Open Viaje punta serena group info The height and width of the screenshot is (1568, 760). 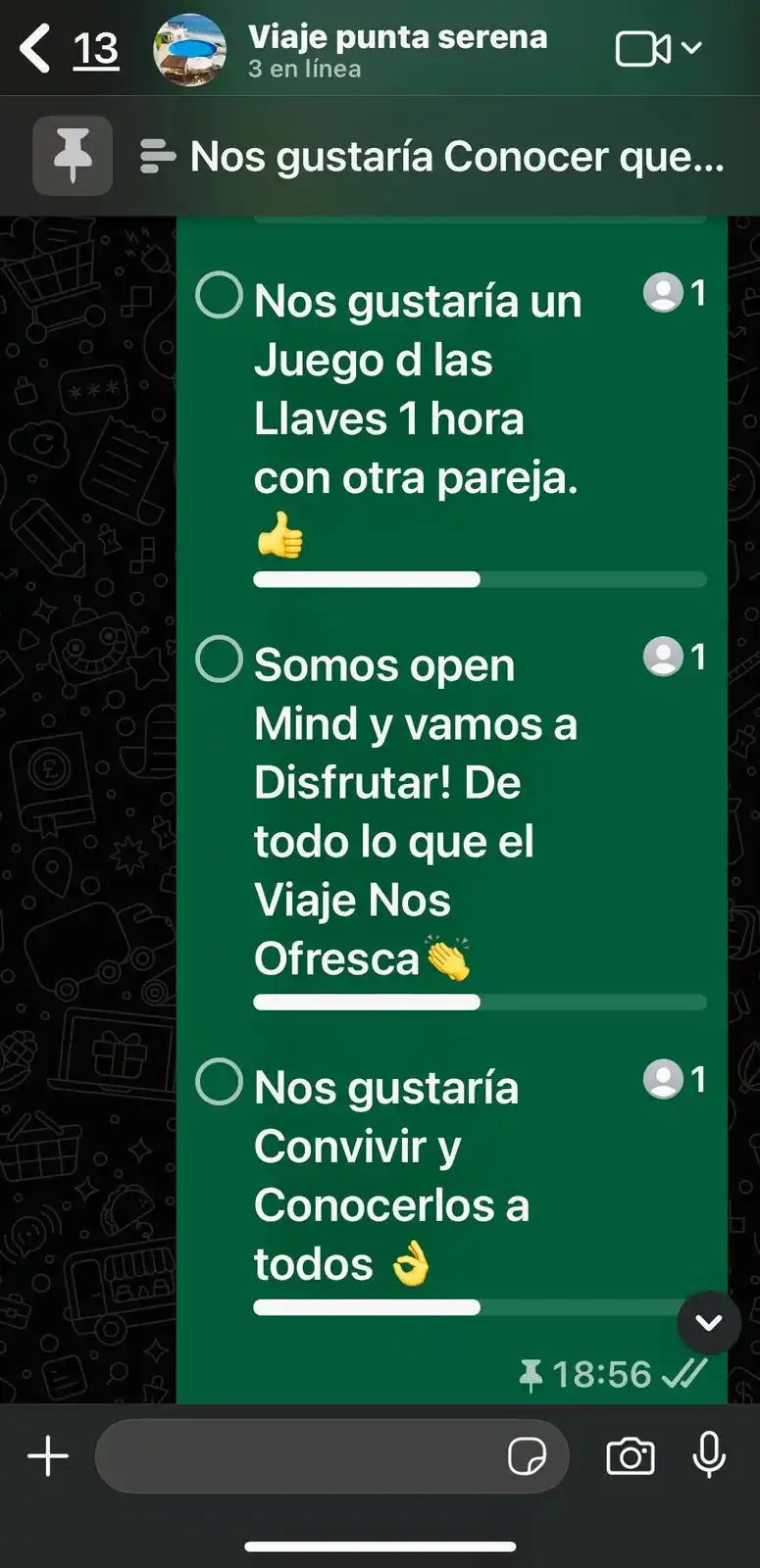point(396,49)
